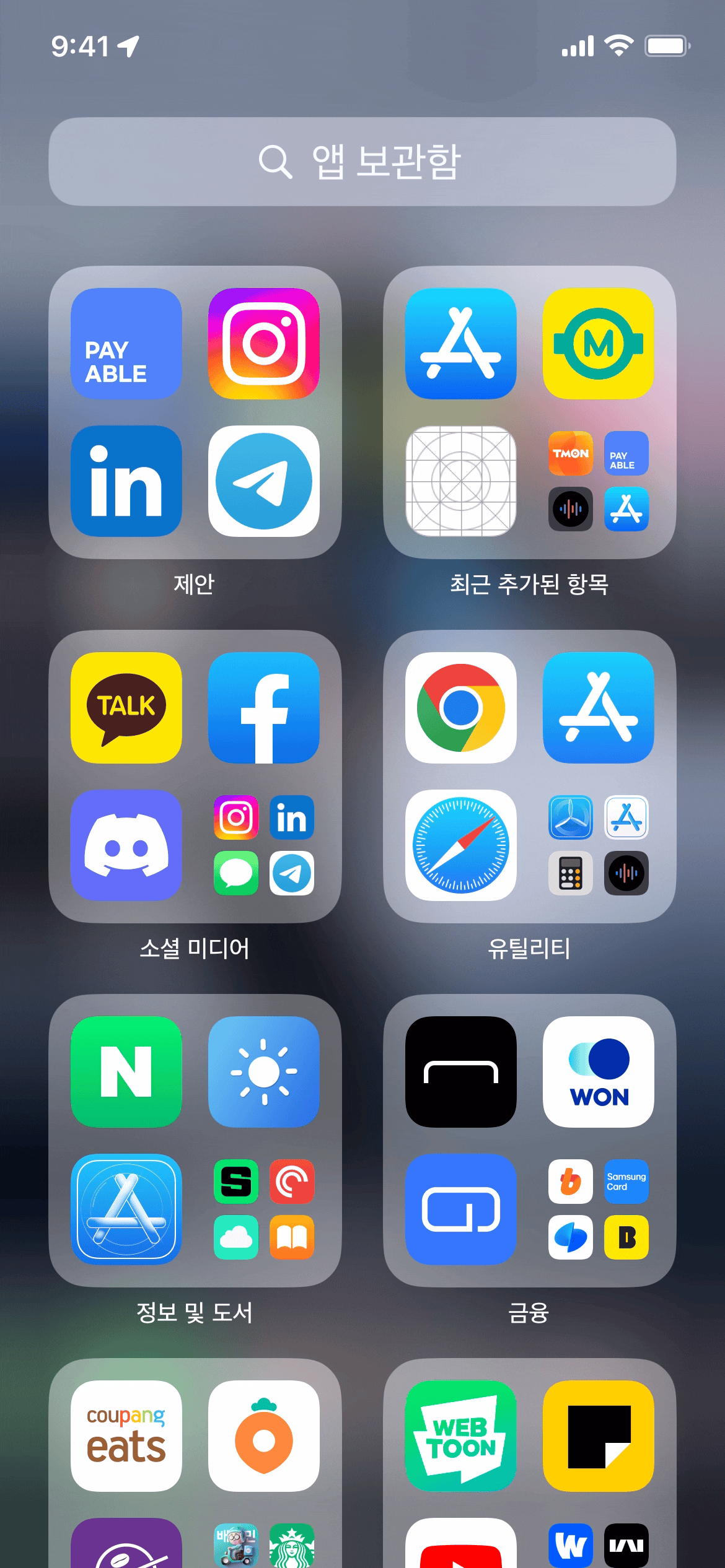The height and width of the screenshot is (1568, 725).
Task: Open Coupang Eats
Action: coord(126,1436)
